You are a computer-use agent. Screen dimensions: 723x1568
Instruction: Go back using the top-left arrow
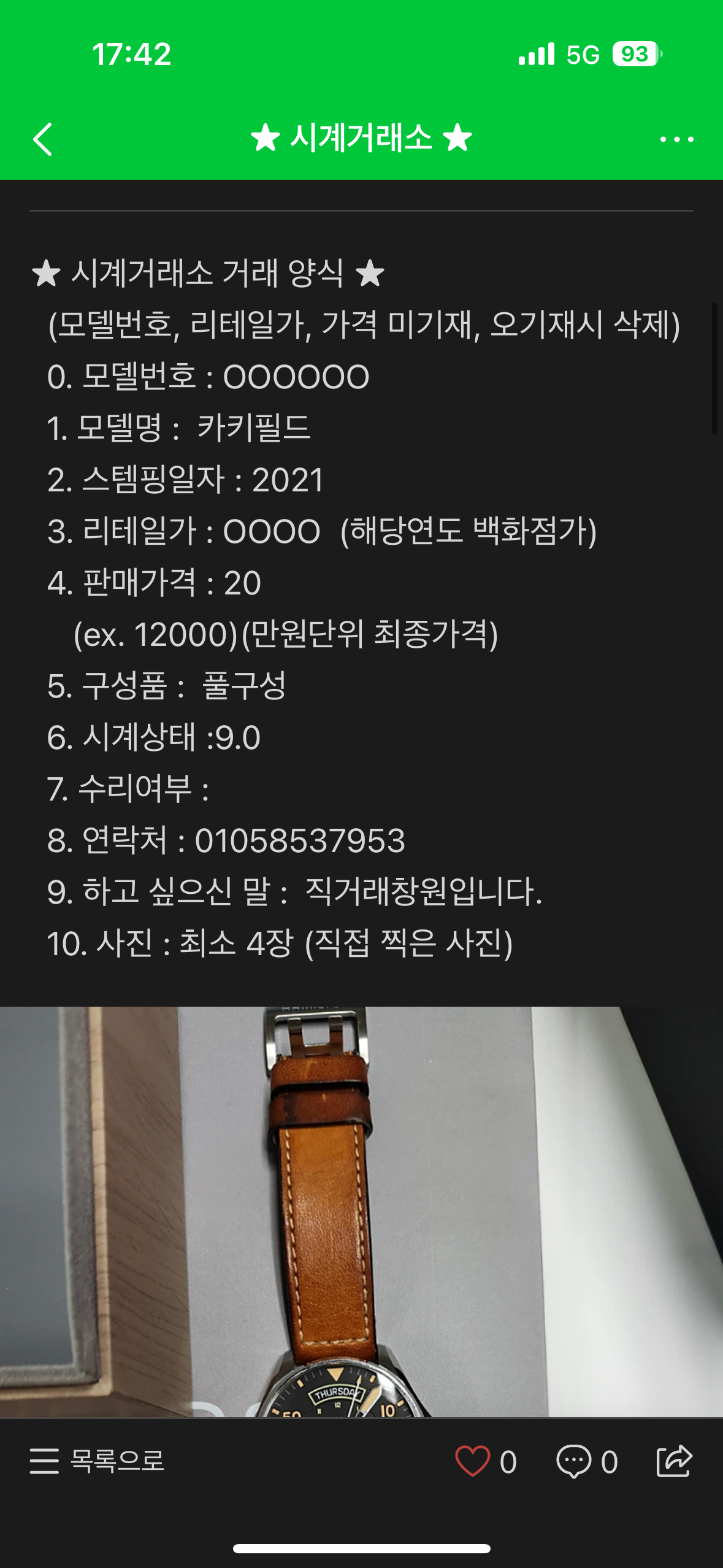pos(42,139)
